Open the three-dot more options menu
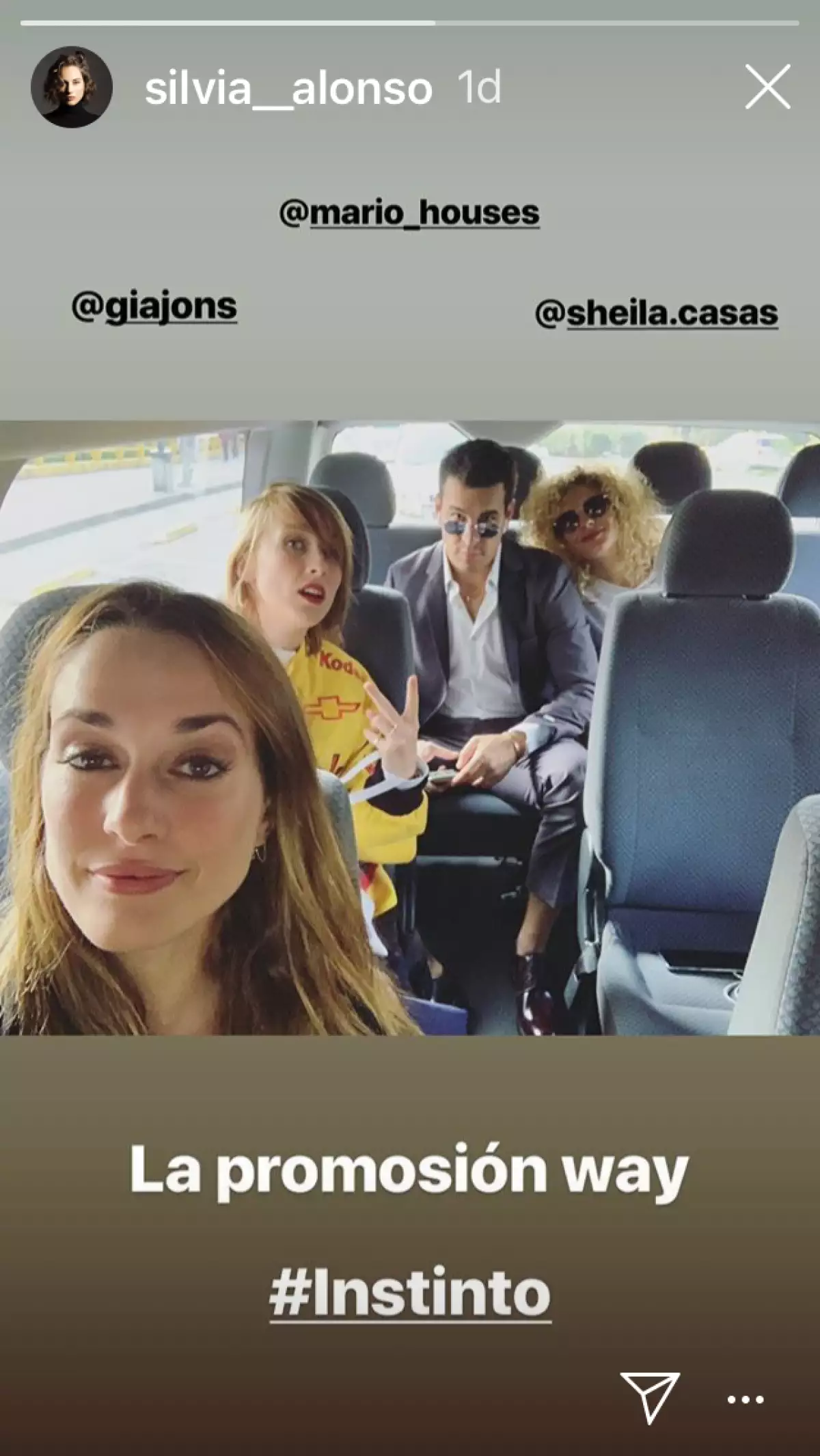This screenshot has width=820, height=1456. (745, 1400)
